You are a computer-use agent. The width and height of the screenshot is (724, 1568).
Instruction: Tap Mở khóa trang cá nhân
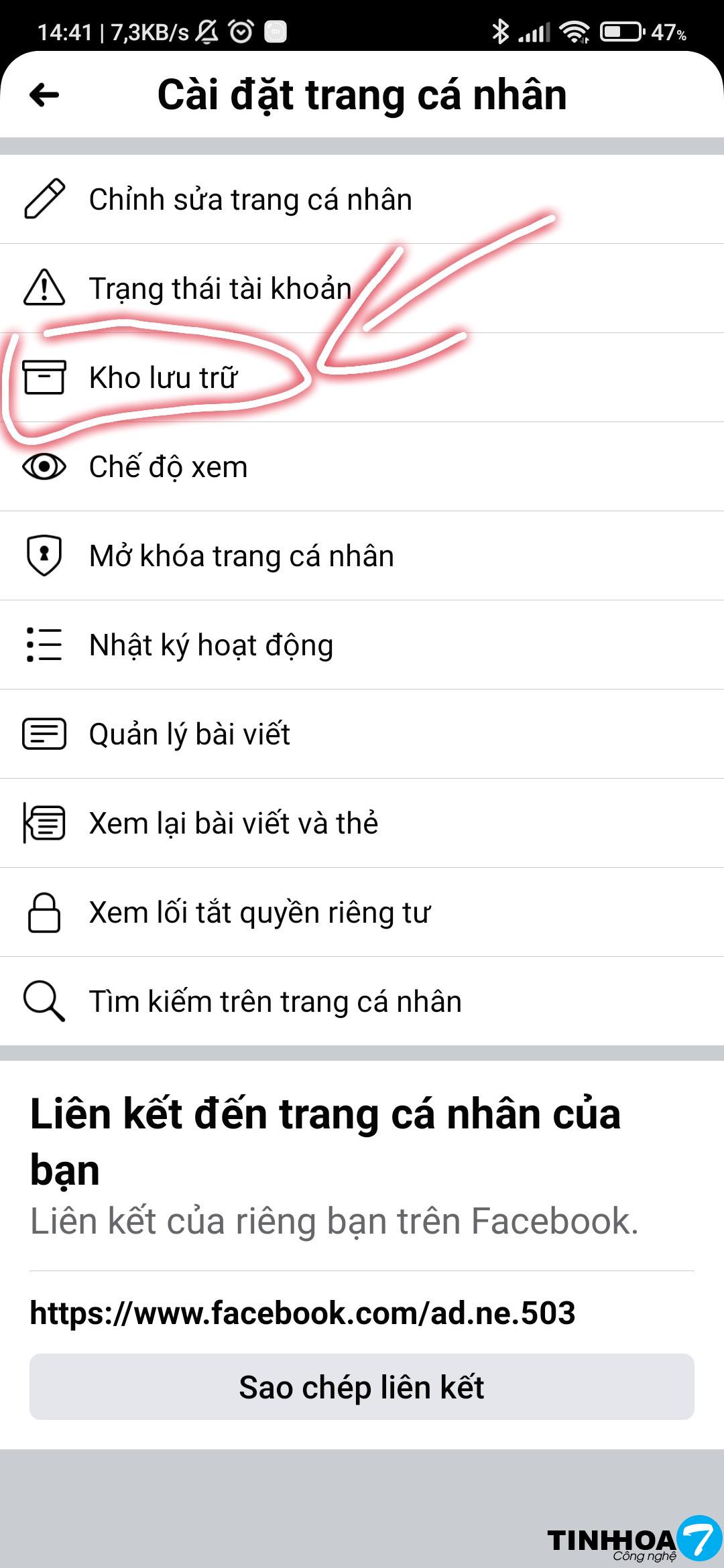tap(241, 556)
